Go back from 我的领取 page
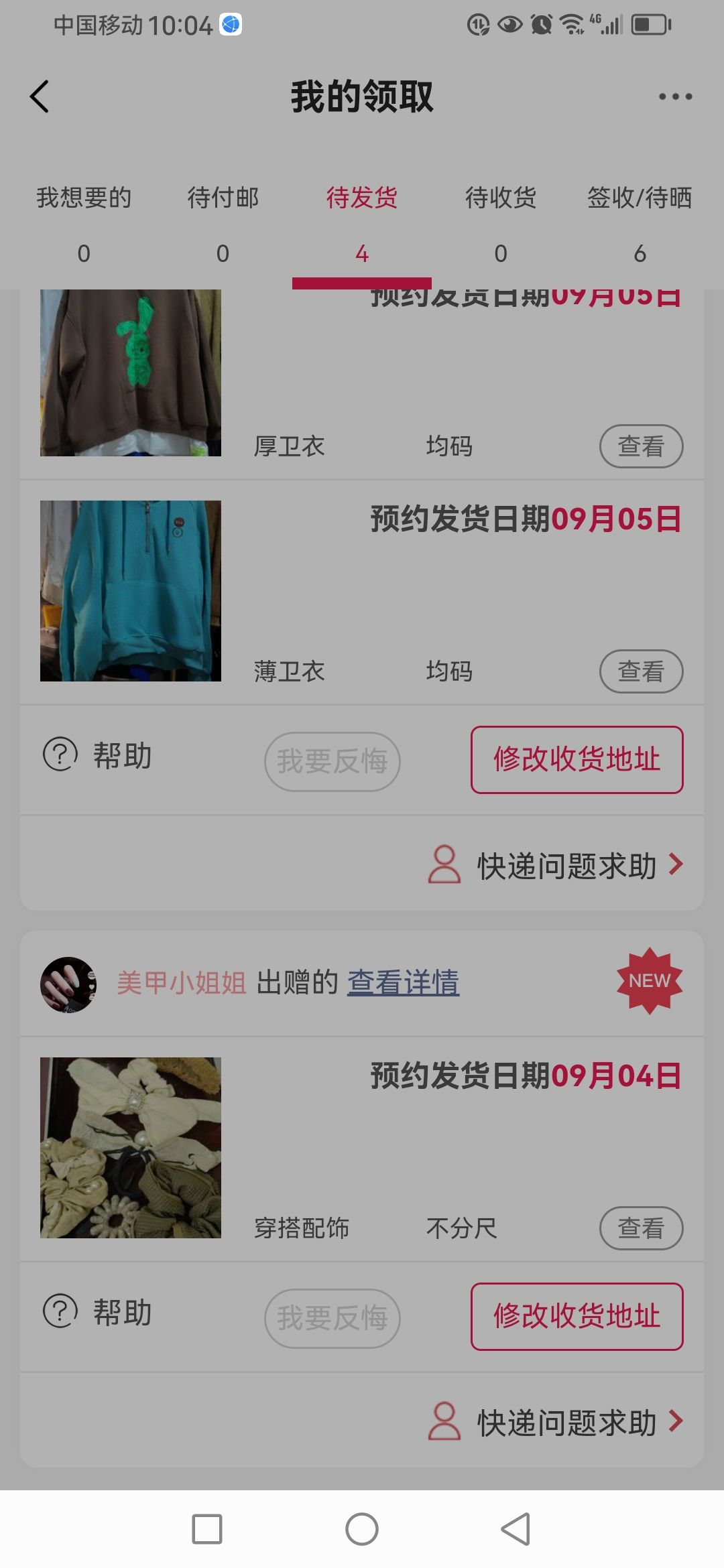 pyautogui.click(x=40, y=96)
